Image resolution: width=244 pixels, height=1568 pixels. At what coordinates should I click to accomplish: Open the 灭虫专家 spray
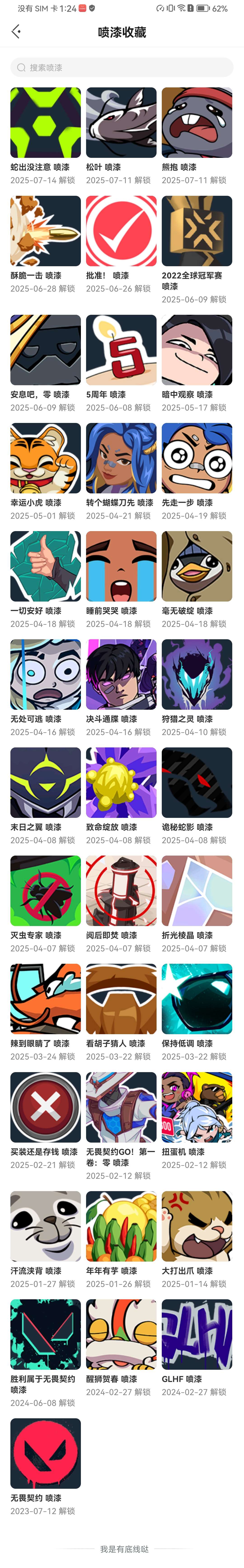pos(46,891)
